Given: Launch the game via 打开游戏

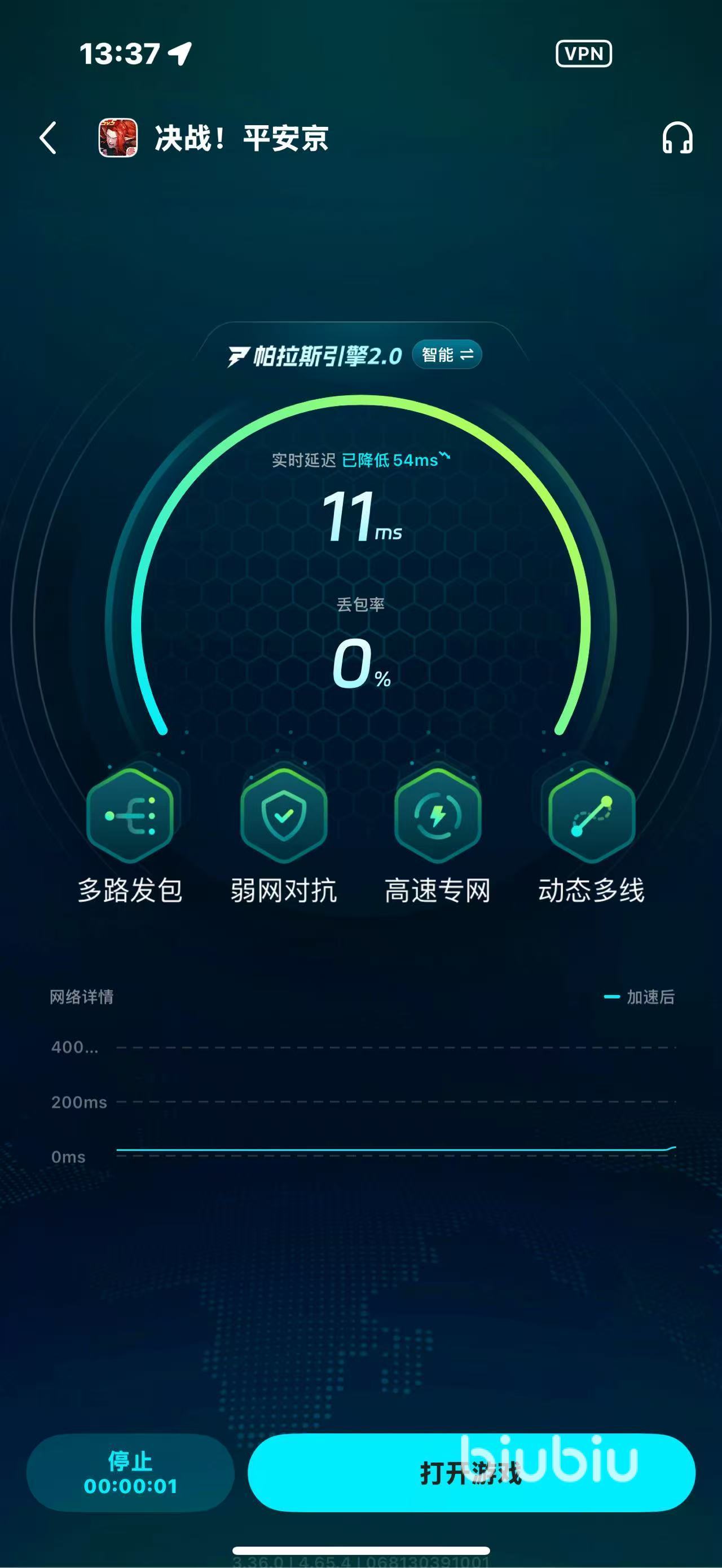Looking at the screenshot, I should (471, 1473).
